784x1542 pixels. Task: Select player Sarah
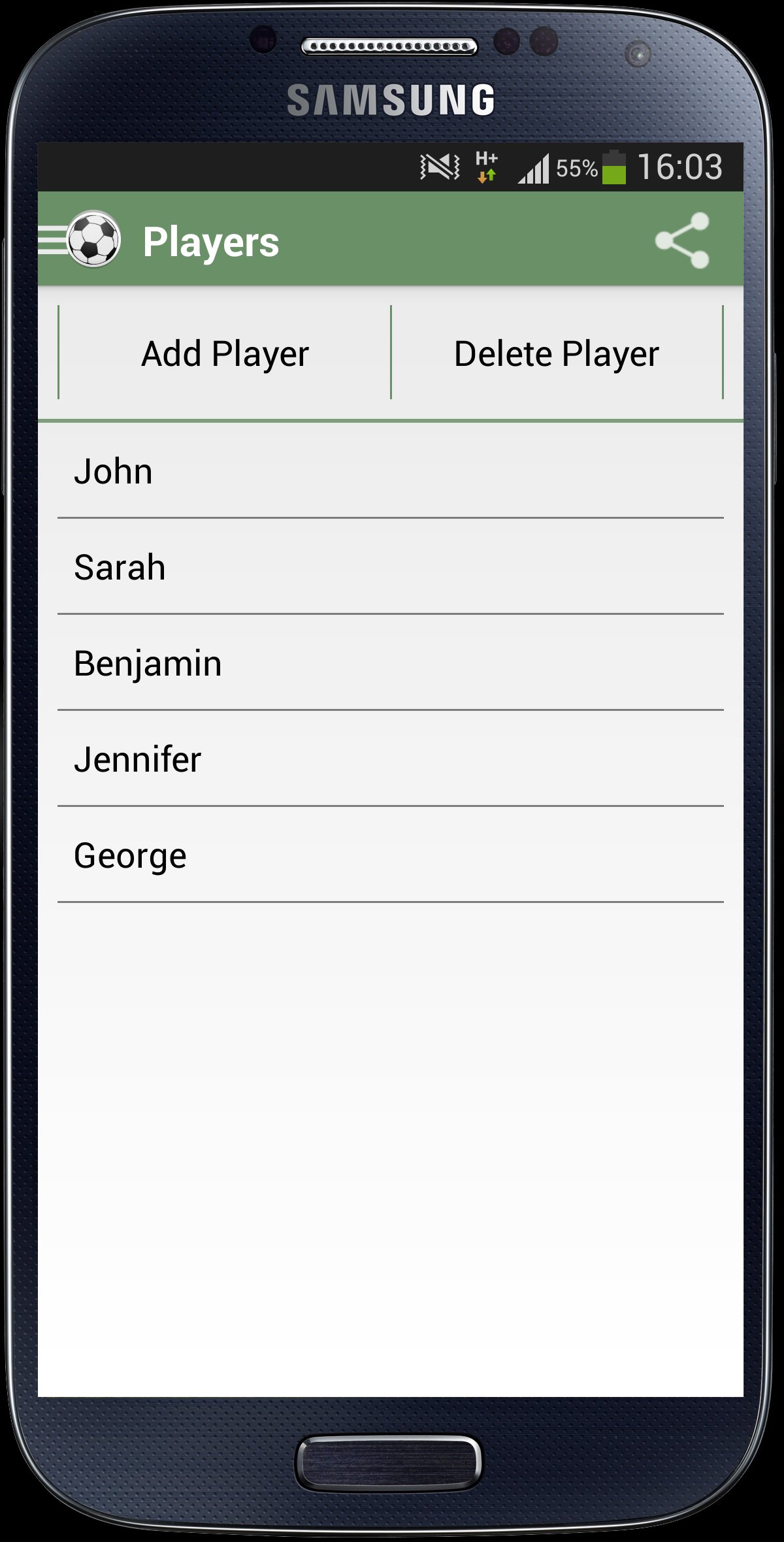[391, 567]
